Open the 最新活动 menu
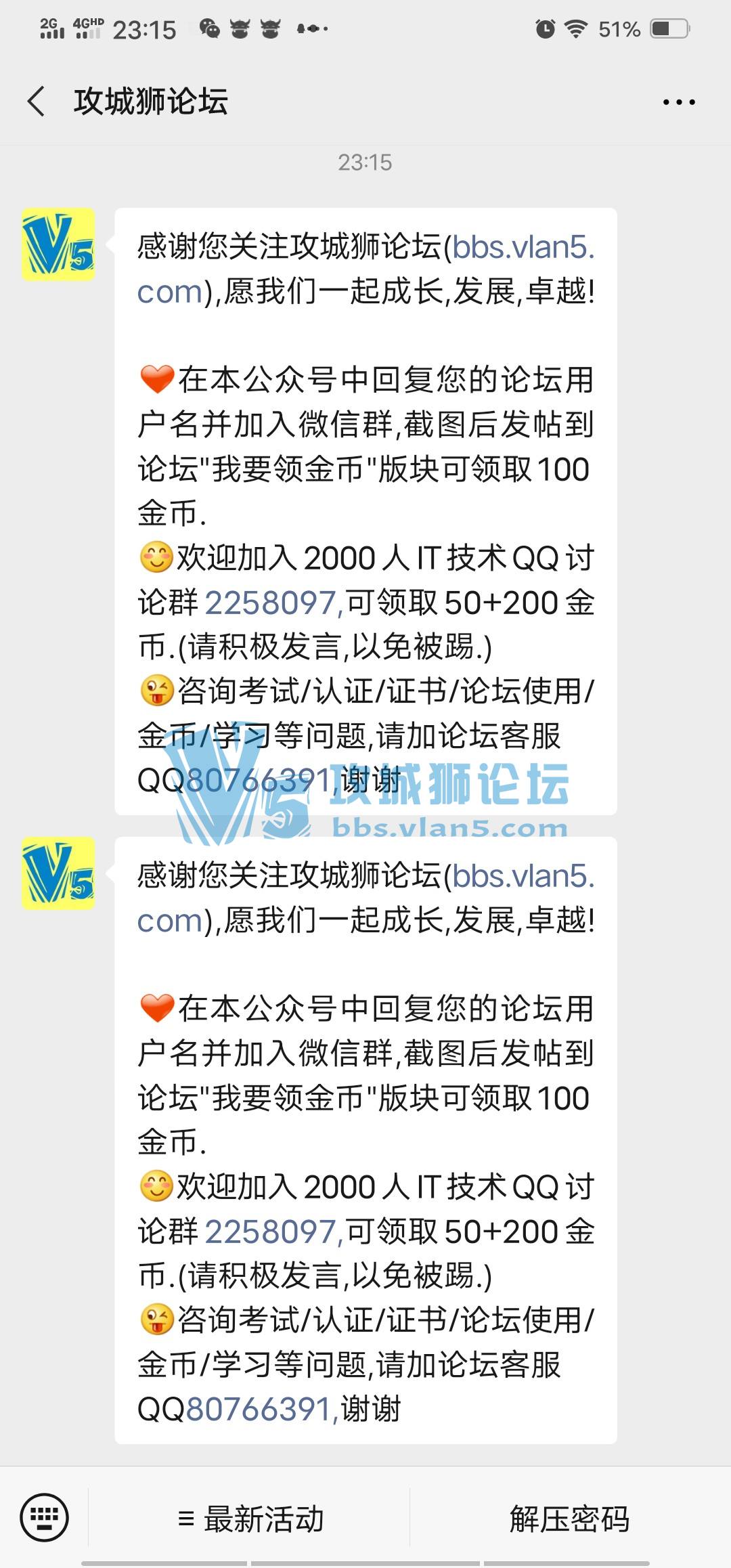 pyautogui.click(x=250, y=1519)
